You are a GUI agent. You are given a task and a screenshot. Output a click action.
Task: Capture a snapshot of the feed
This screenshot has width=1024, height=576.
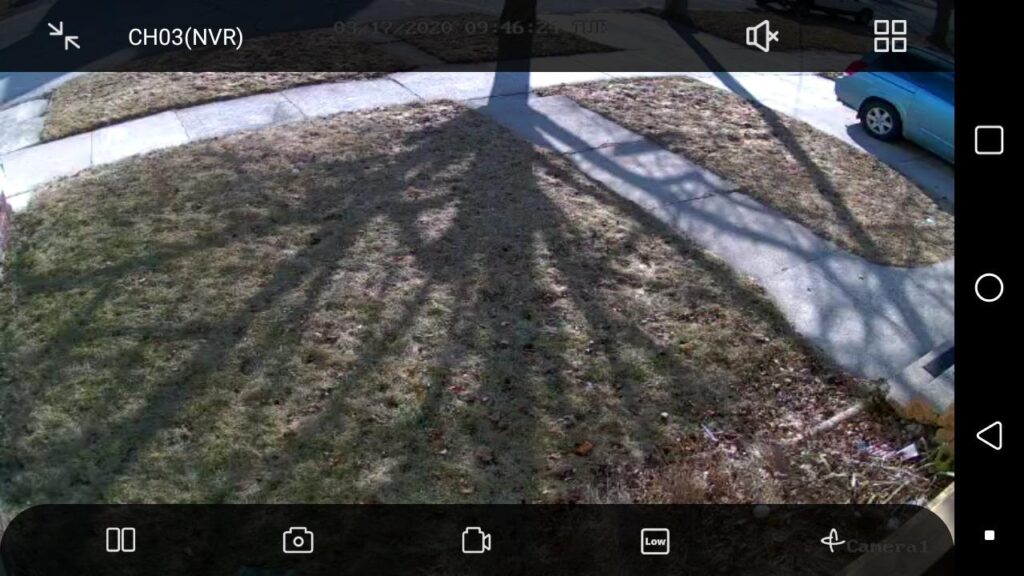298,541
